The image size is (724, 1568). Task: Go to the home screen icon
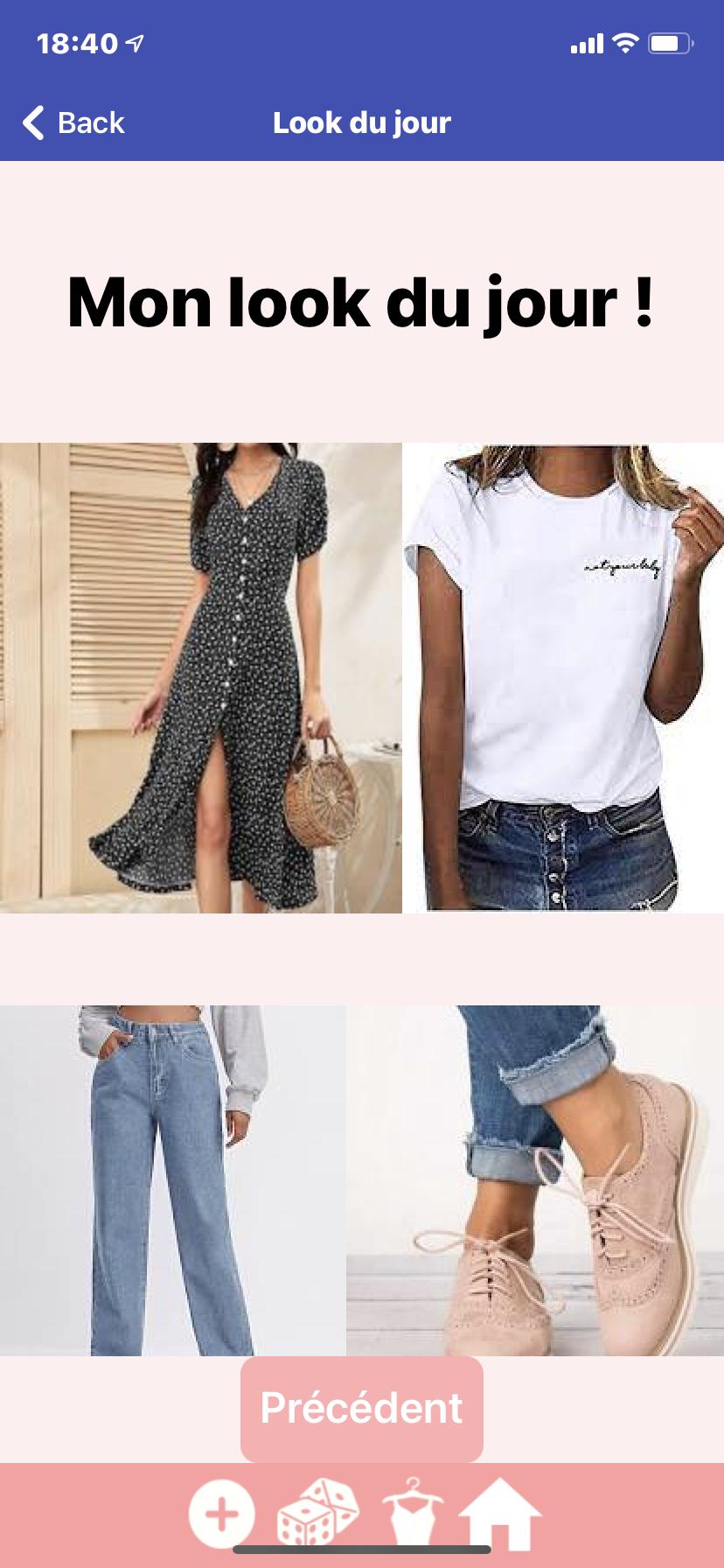500,1514
